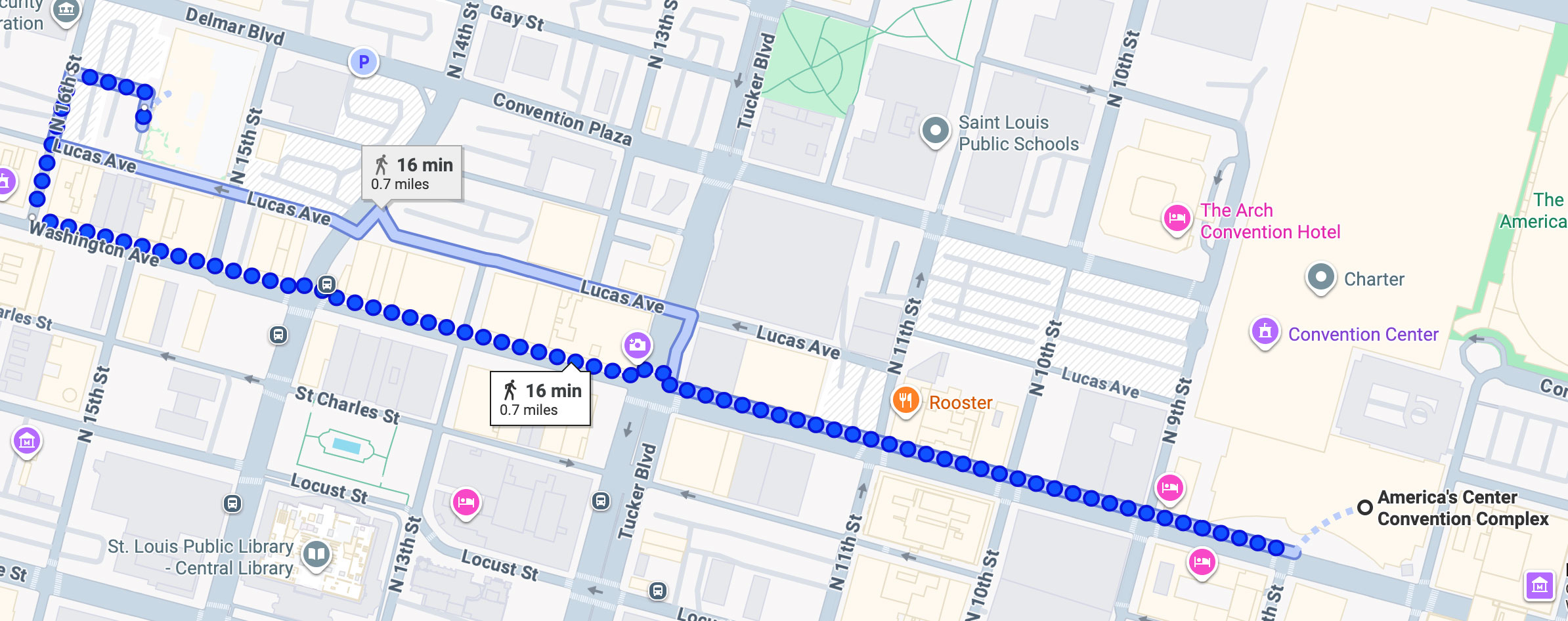Tap the 16 min label on the Washington Ave route
Image resolution: width=1568 pixels, height=621 pixels.
point(540,398)
